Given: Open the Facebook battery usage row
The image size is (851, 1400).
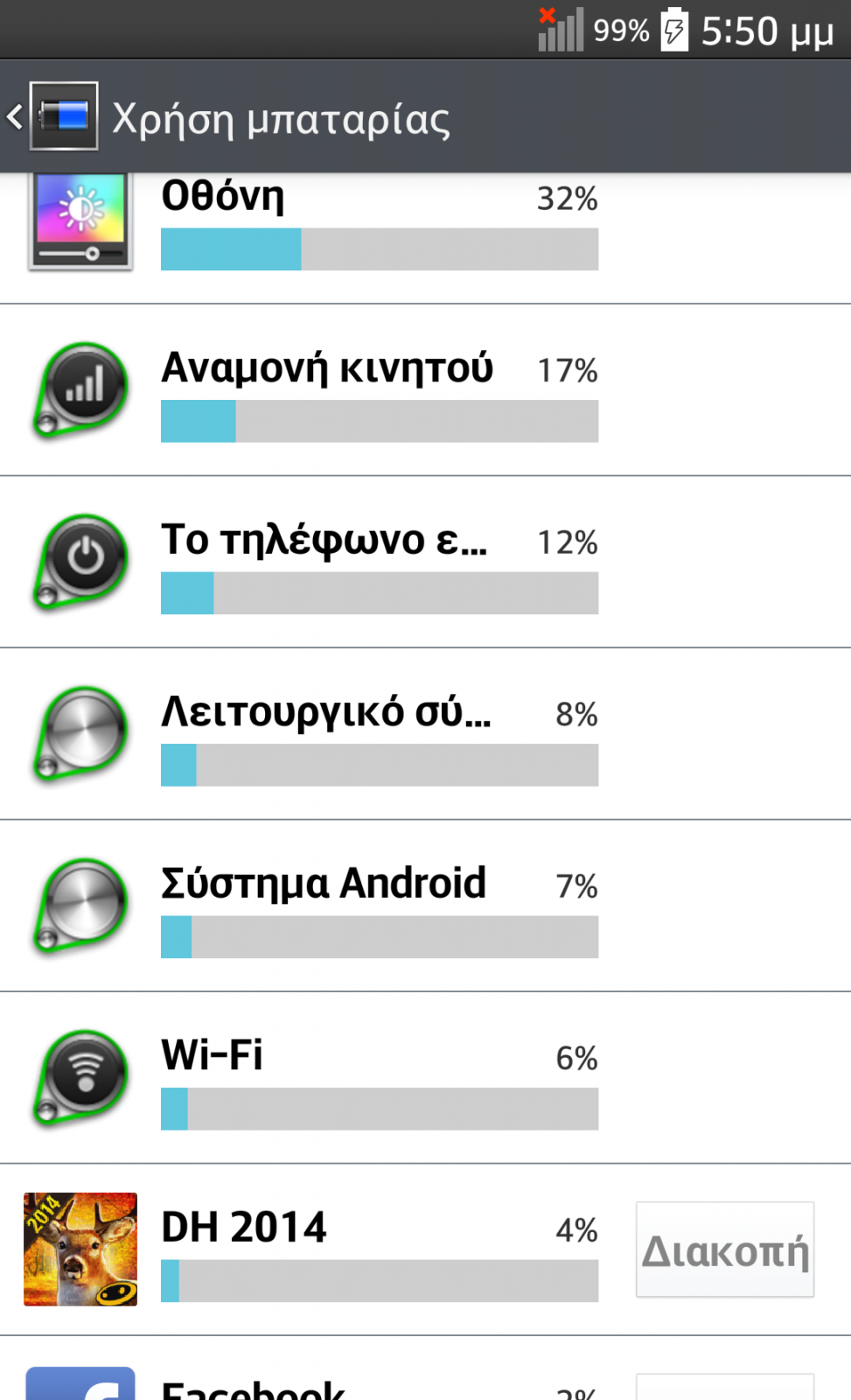Looking at the screenshot, I should point(315,1369).
